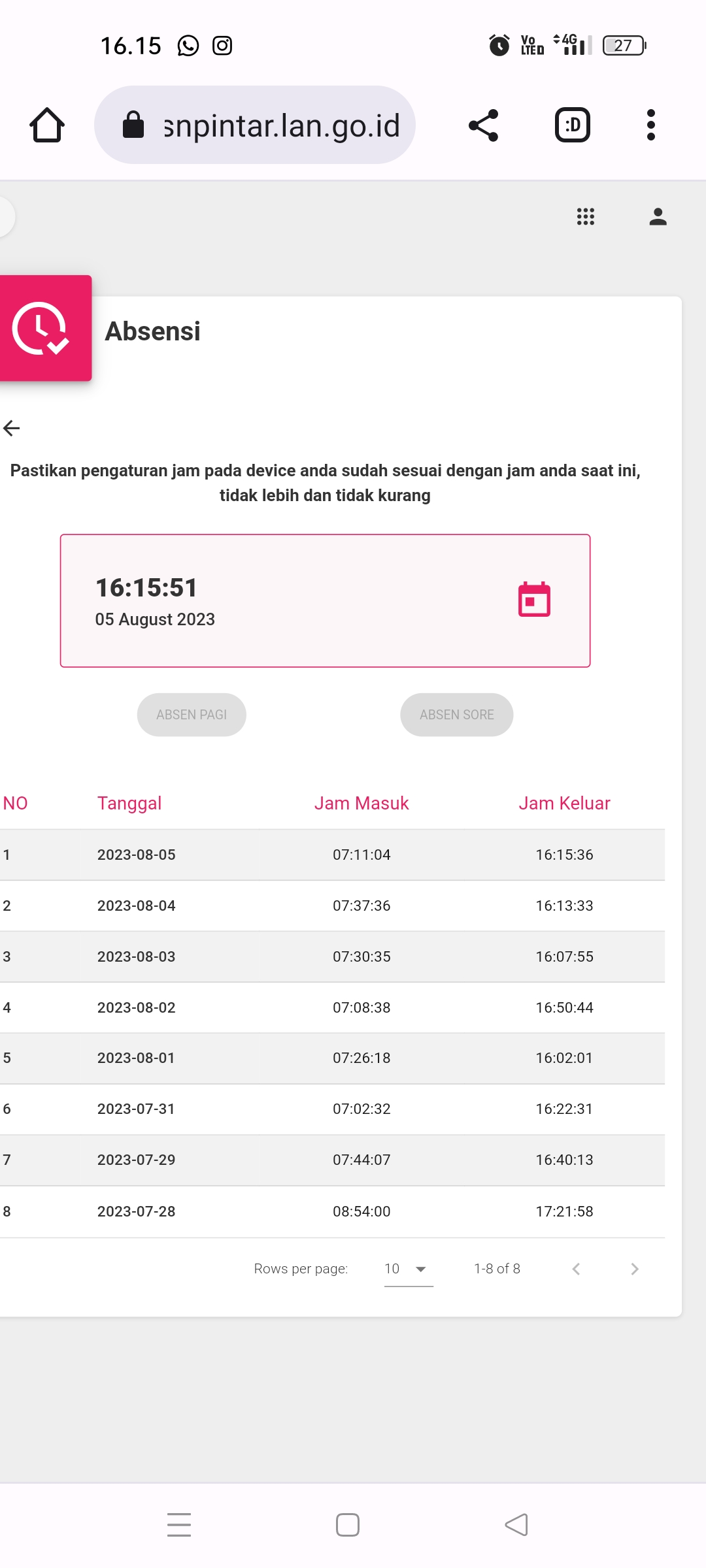
Task: Go to the next table page
Action: (x=634, y=1269)
